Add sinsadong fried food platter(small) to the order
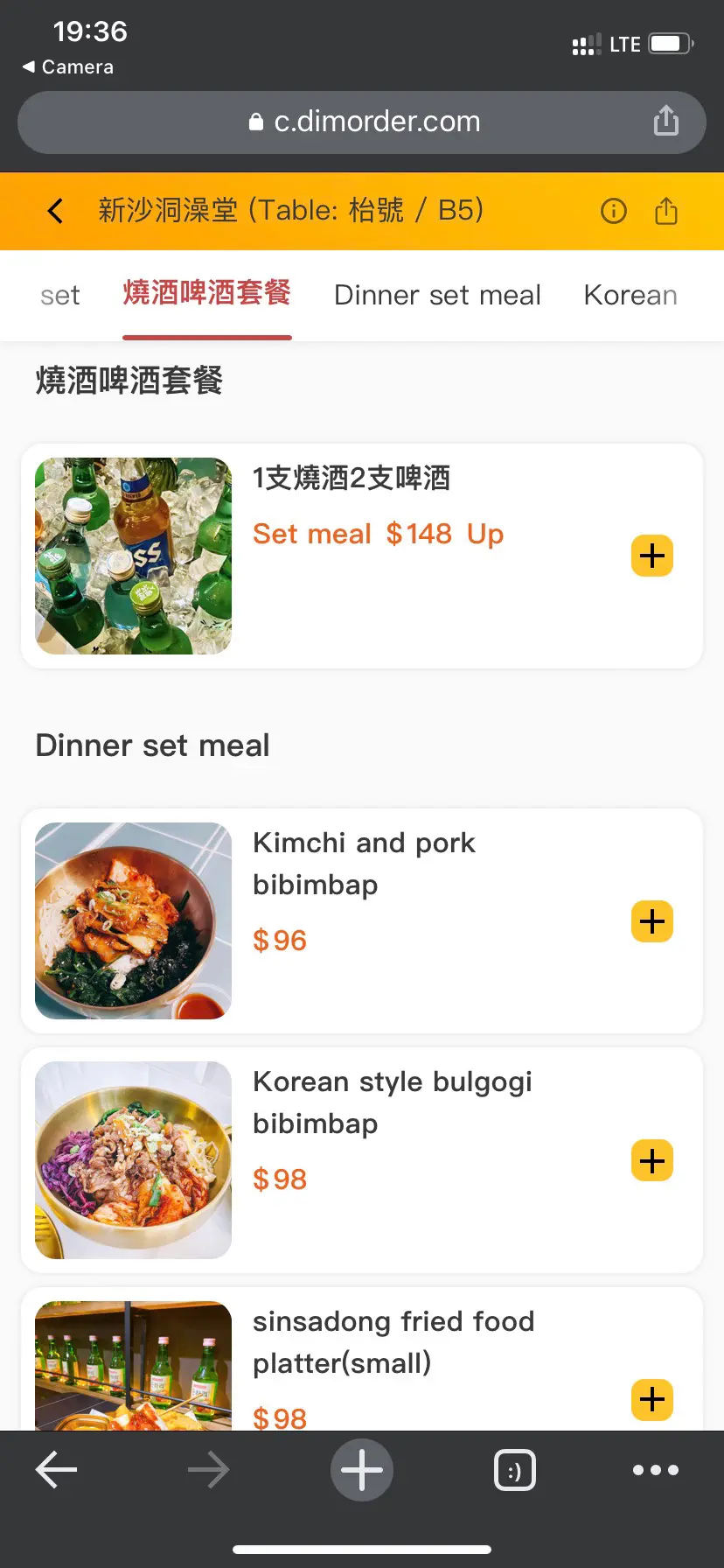The height and width of the screenshot is (1568, 724). pyautogui.click(x=652, y=1400)
